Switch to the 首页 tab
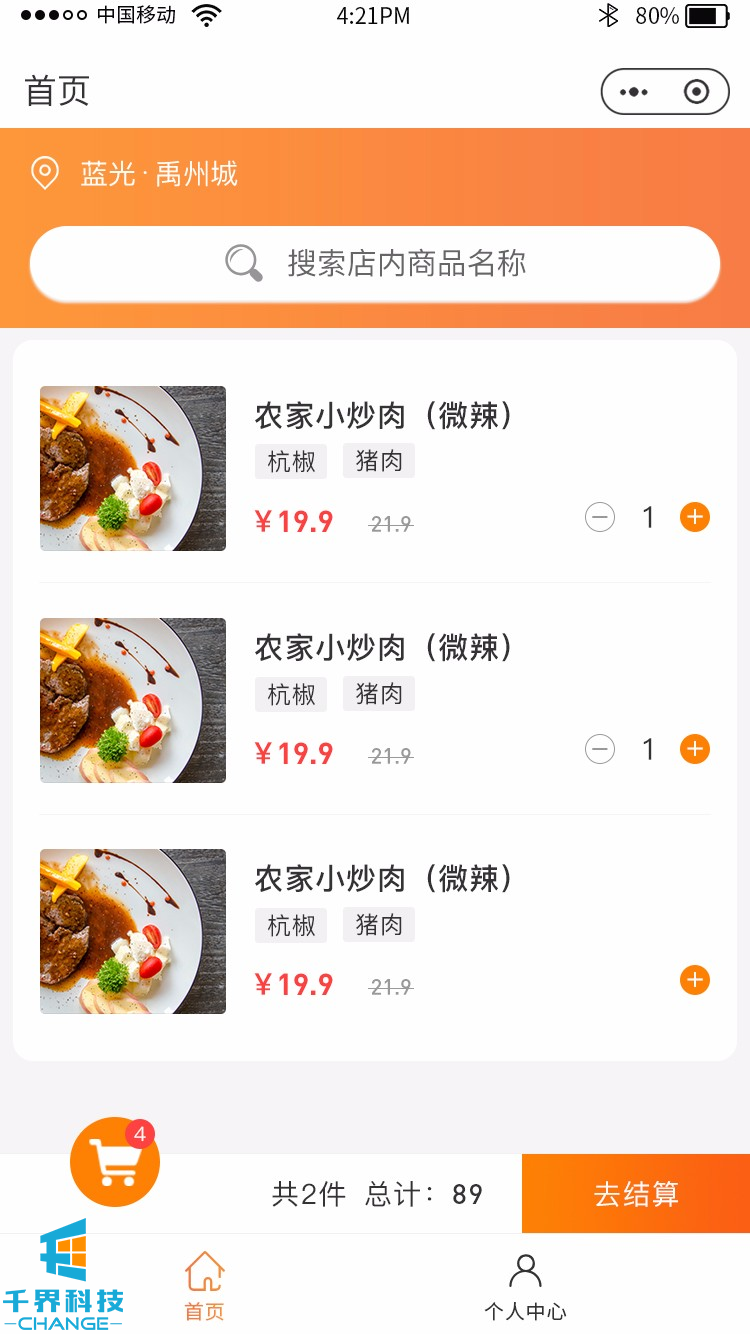The height and width of the screenshot is (1334, 750). pos(204,1284)
